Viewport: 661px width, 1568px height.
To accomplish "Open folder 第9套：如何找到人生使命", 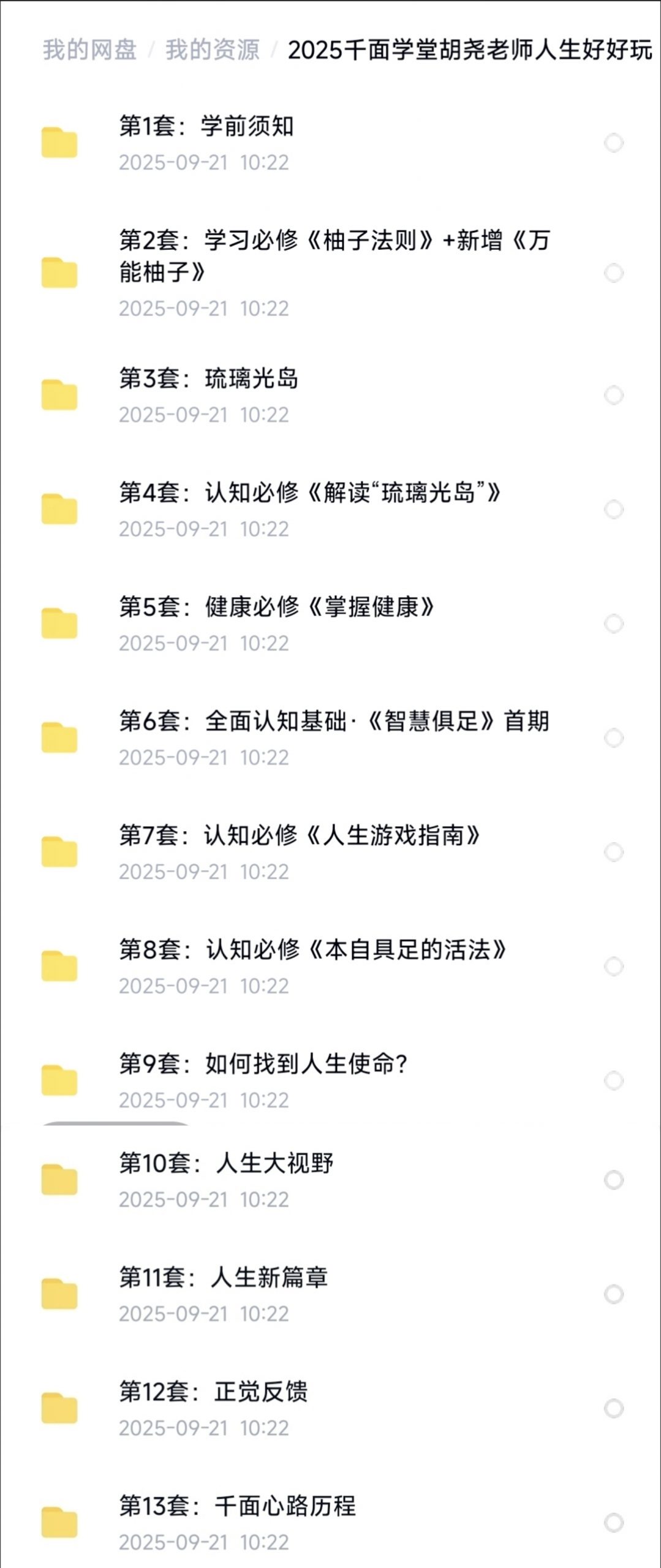I will (263, 1064).
